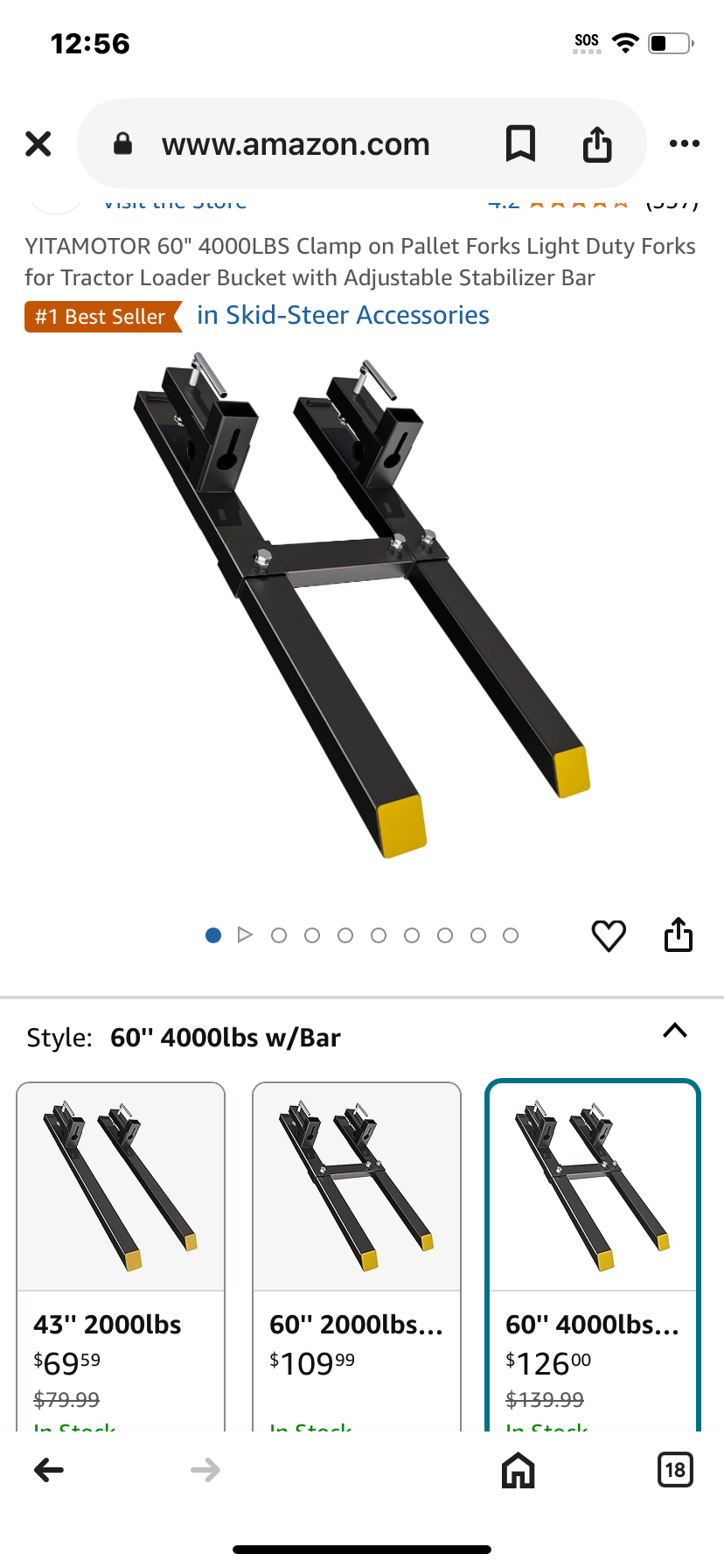Image resolution: width=724 pixels, height=1568 pixels.
Task: Close the in-app browser
Action: 38,143
